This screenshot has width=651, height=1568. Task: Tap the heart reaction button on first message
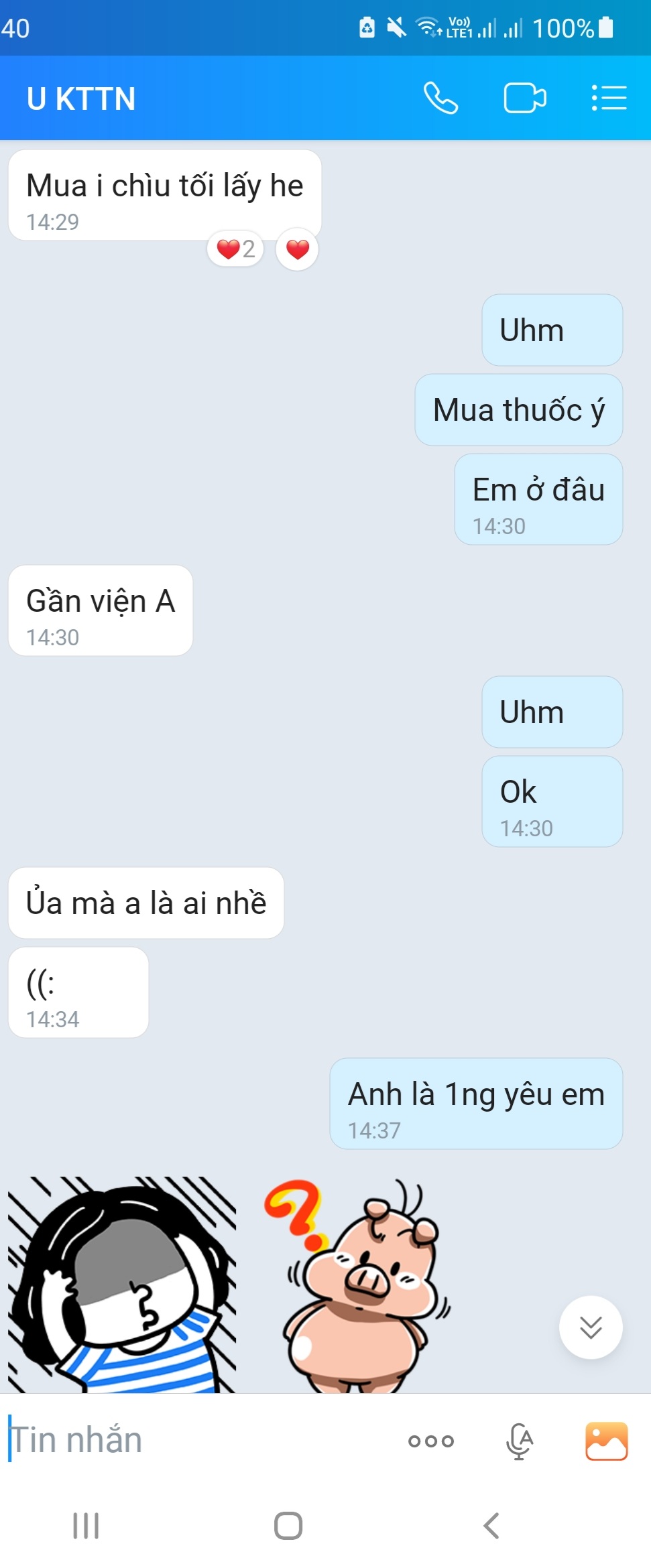click(x=297, y=249)
